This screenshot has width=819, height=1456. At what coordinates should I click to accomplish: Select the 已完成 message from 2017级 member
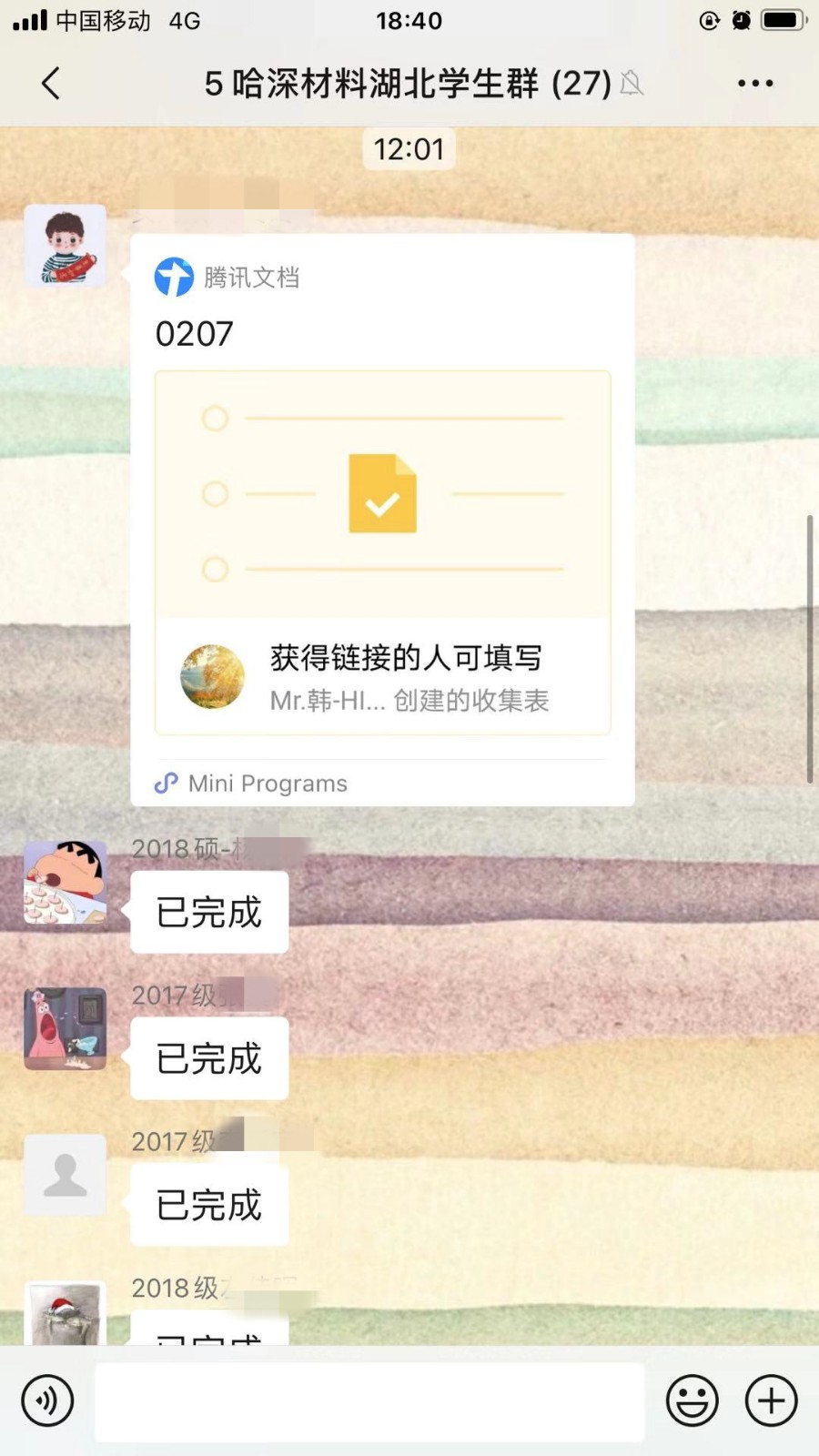[x=208, y=1058]
